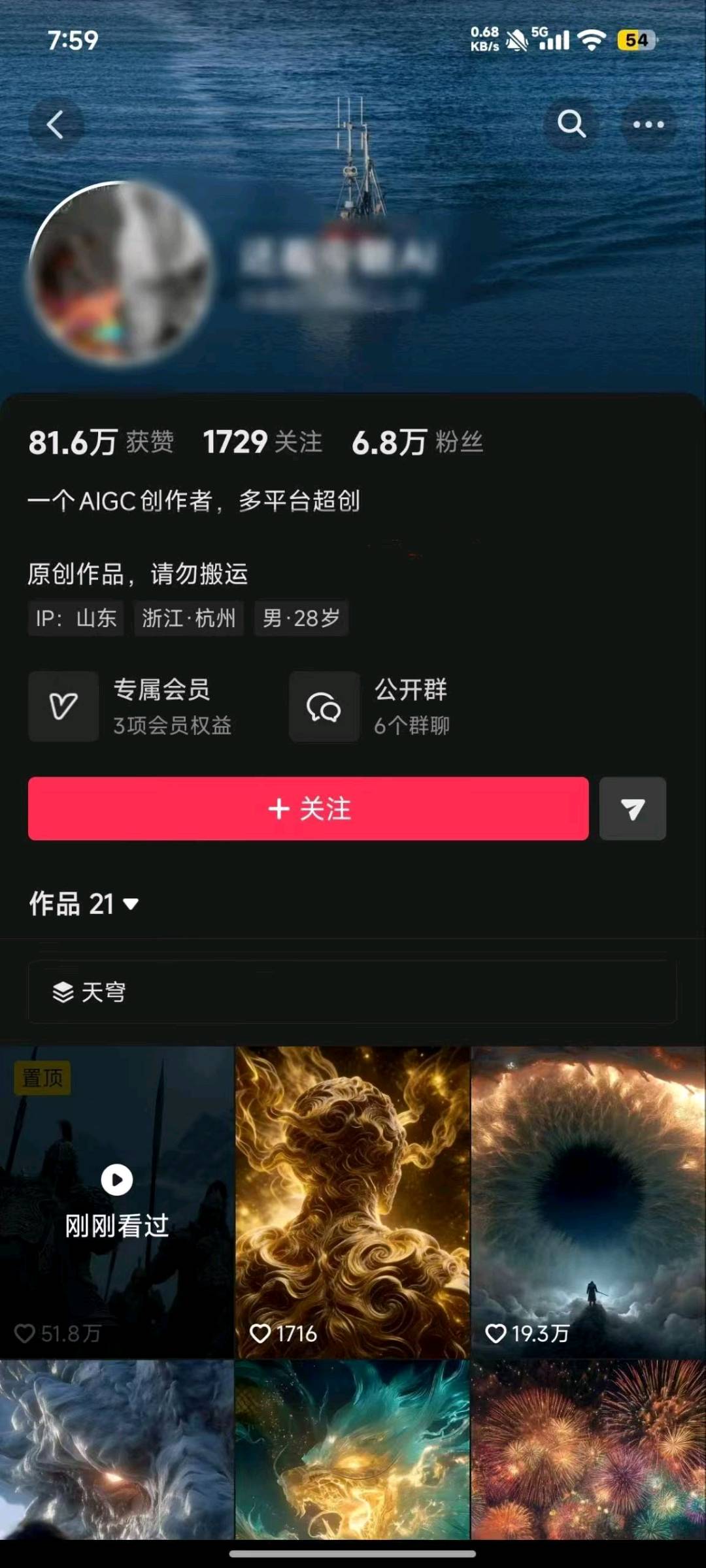This screenshot has width=706, height=1568.
Task: Tap the stacked-layers icon beside 天穹
Action: [x=63, y=992]
